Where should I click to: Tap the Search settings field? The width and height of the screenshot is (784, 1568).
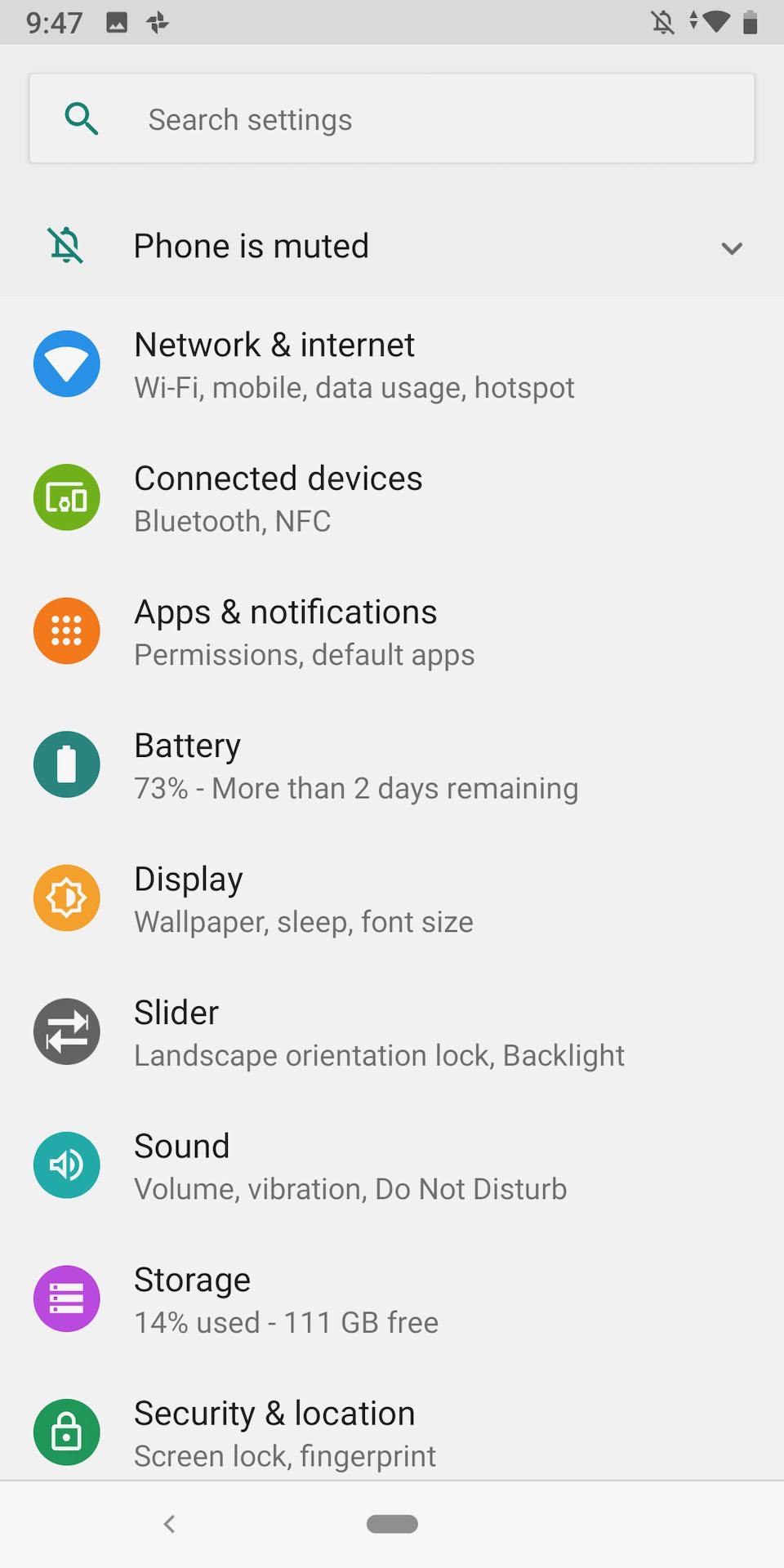pyautogui.click(x=392, y=119)
